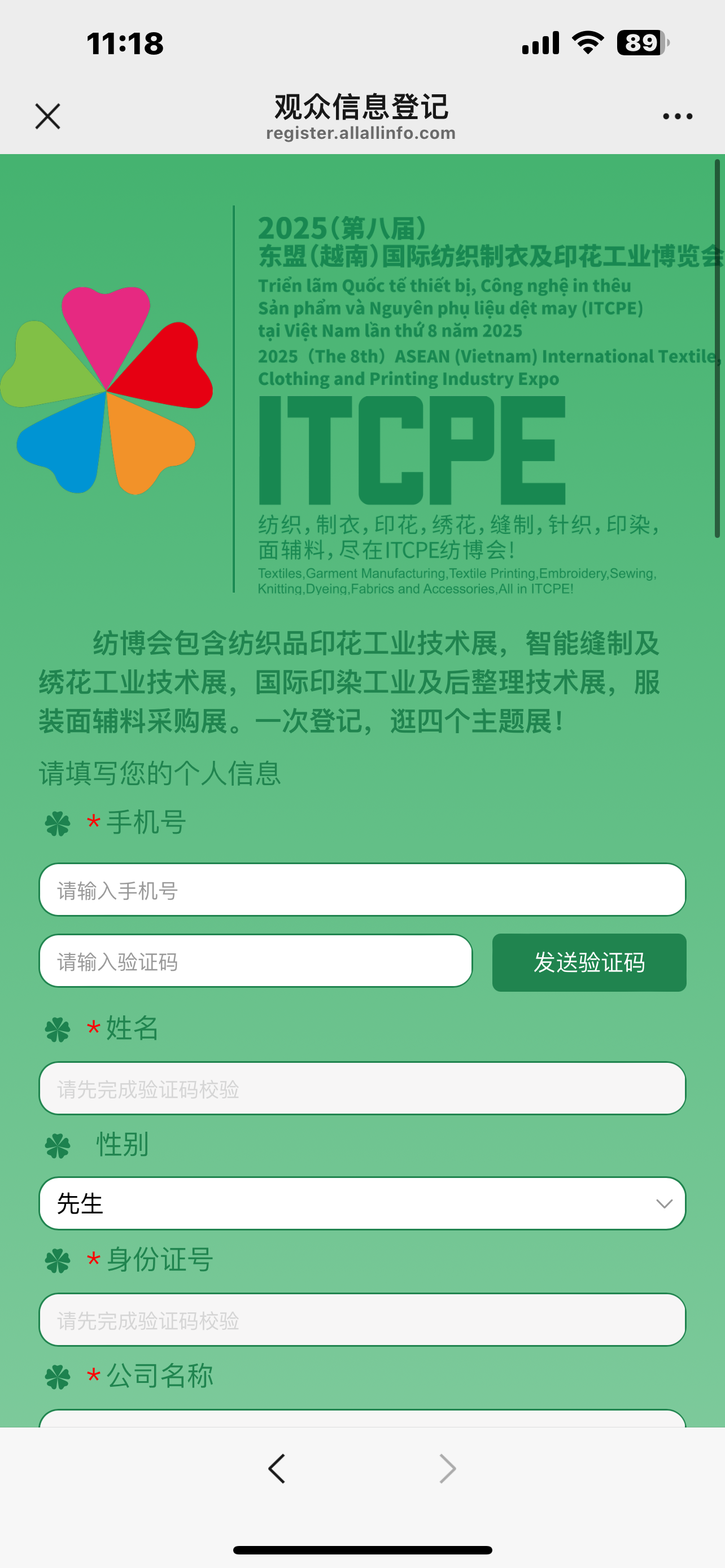Focus the 请输入手机号 phone number field
The height and width of the screenshot is (1568, 725).
point(362,890)
